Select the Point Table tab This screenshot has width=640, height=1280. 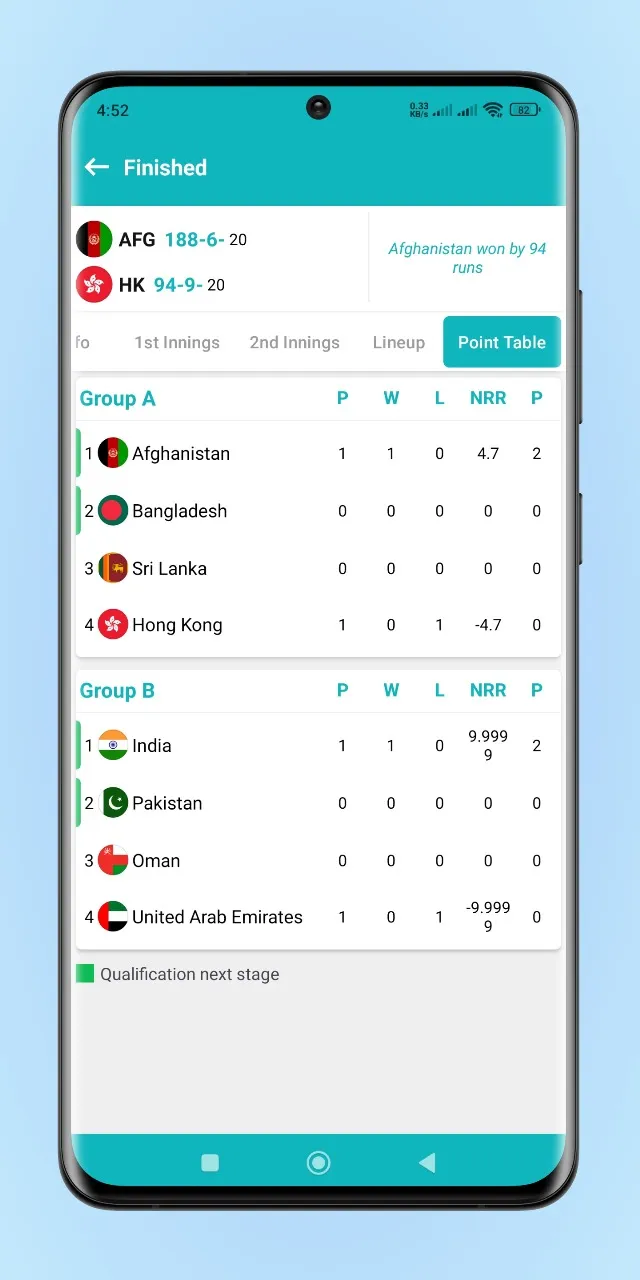(501, 342)
